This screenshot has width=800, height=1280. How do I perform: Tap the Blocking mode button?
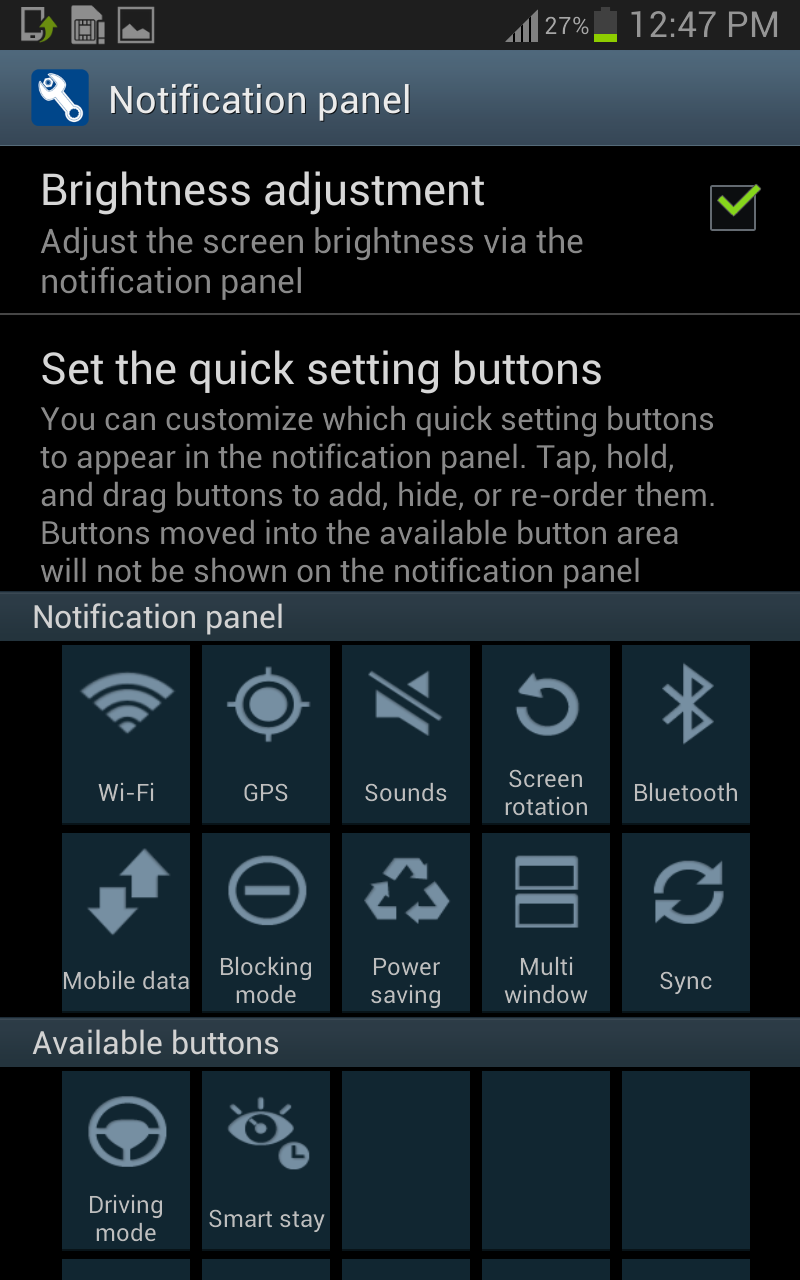pos(266,922)
